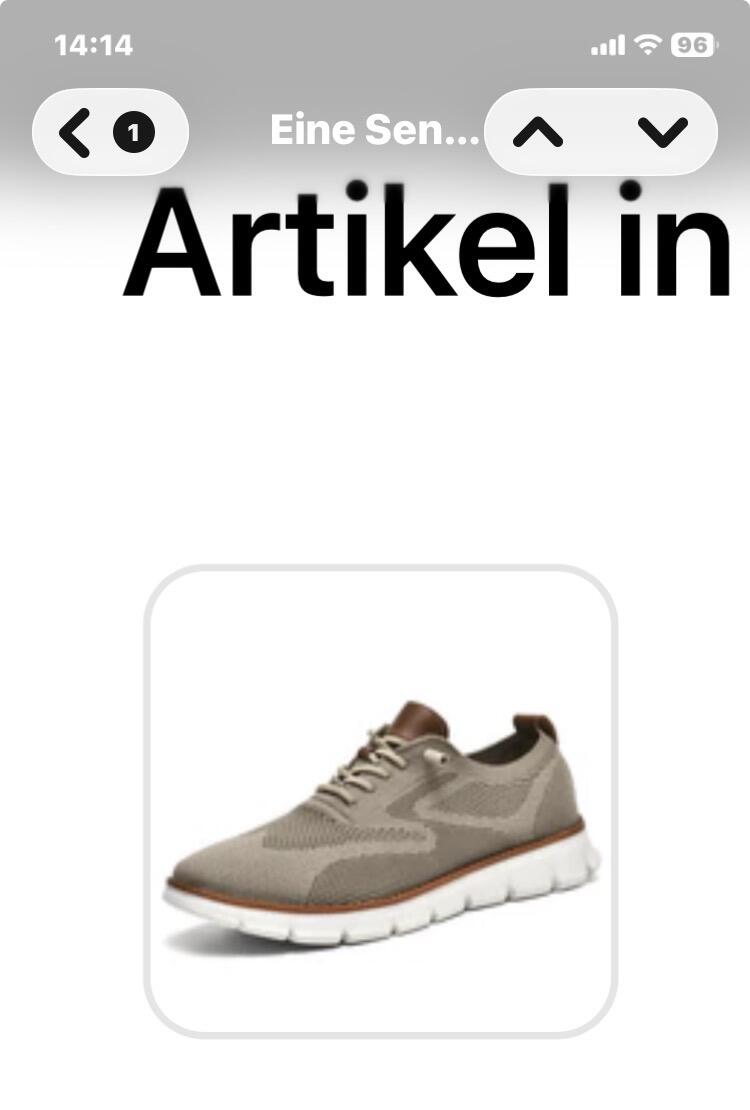Viewport: 750px width, 1110px height.
Task: Jump to the next email
Action: (x=663, y=132)
